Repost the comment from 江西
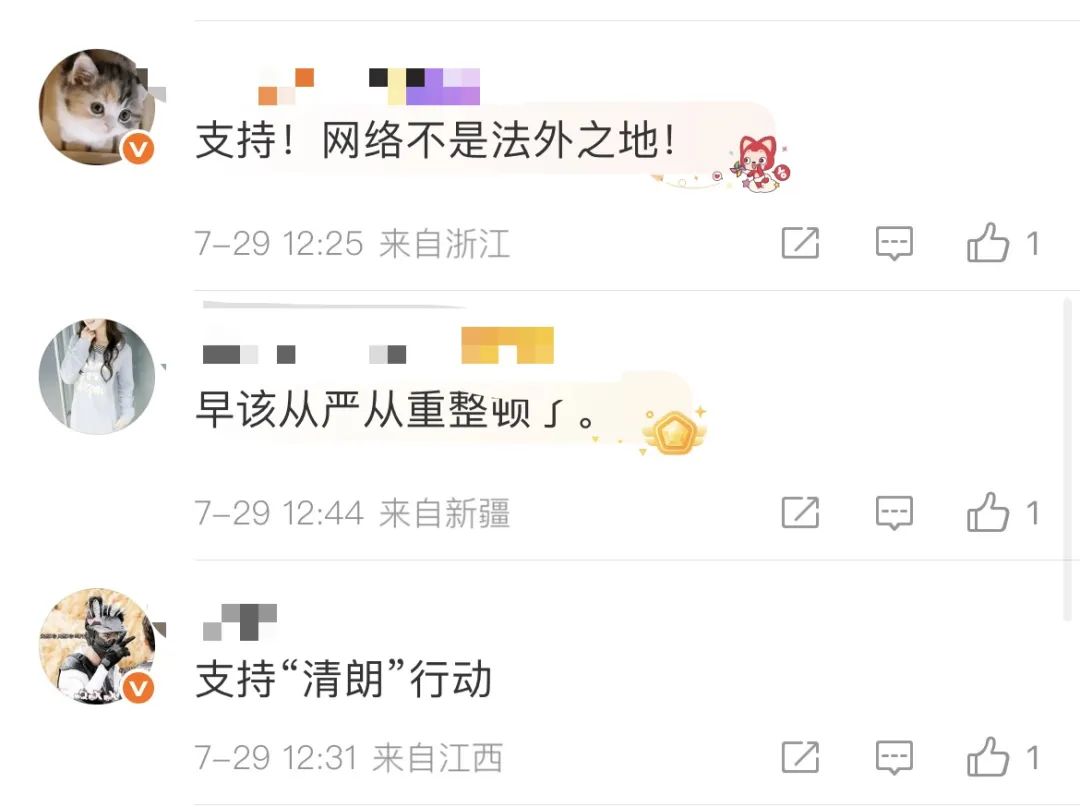This screenshot has height=807, width=1080. (x=800, y=757)
